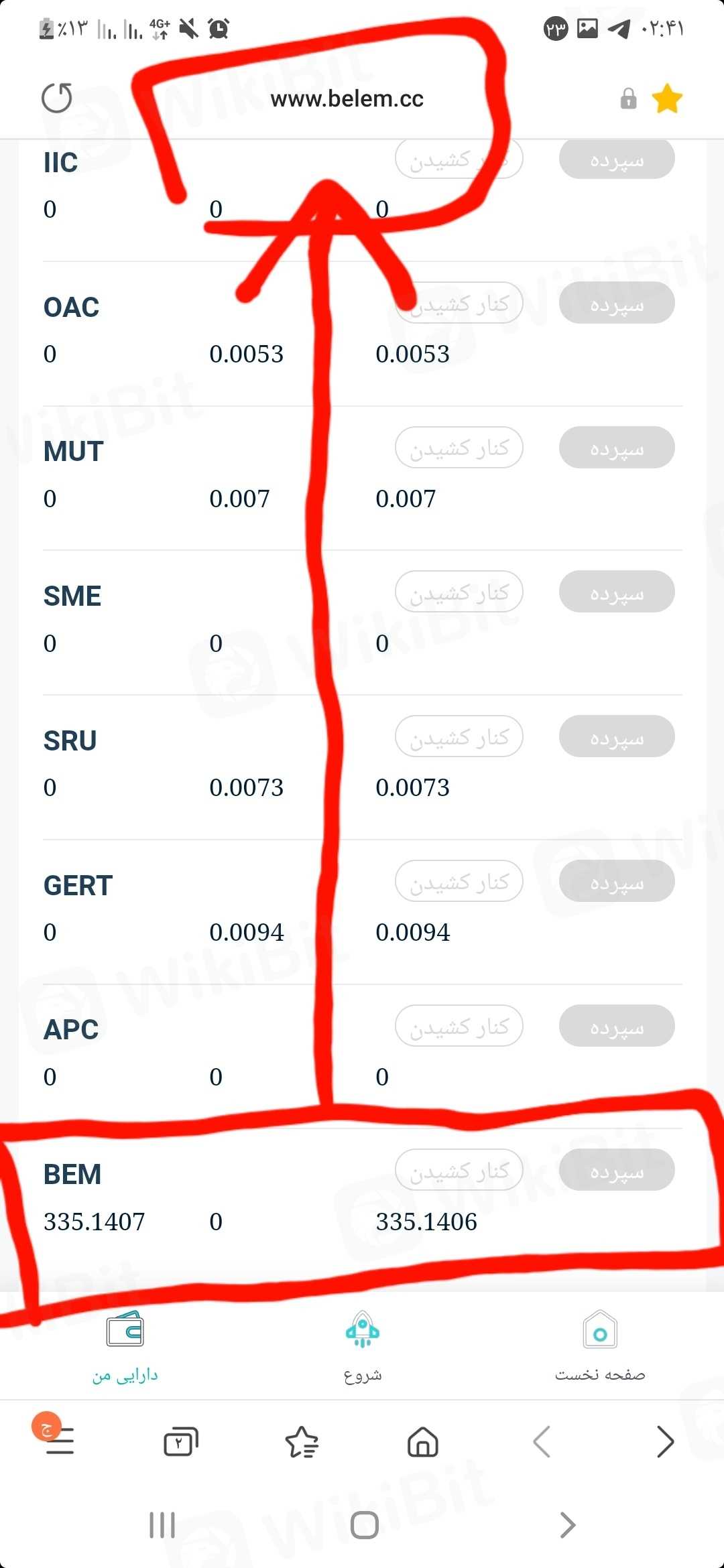
Task: Open the browser bookmarks list
Action: (302, 1441)
